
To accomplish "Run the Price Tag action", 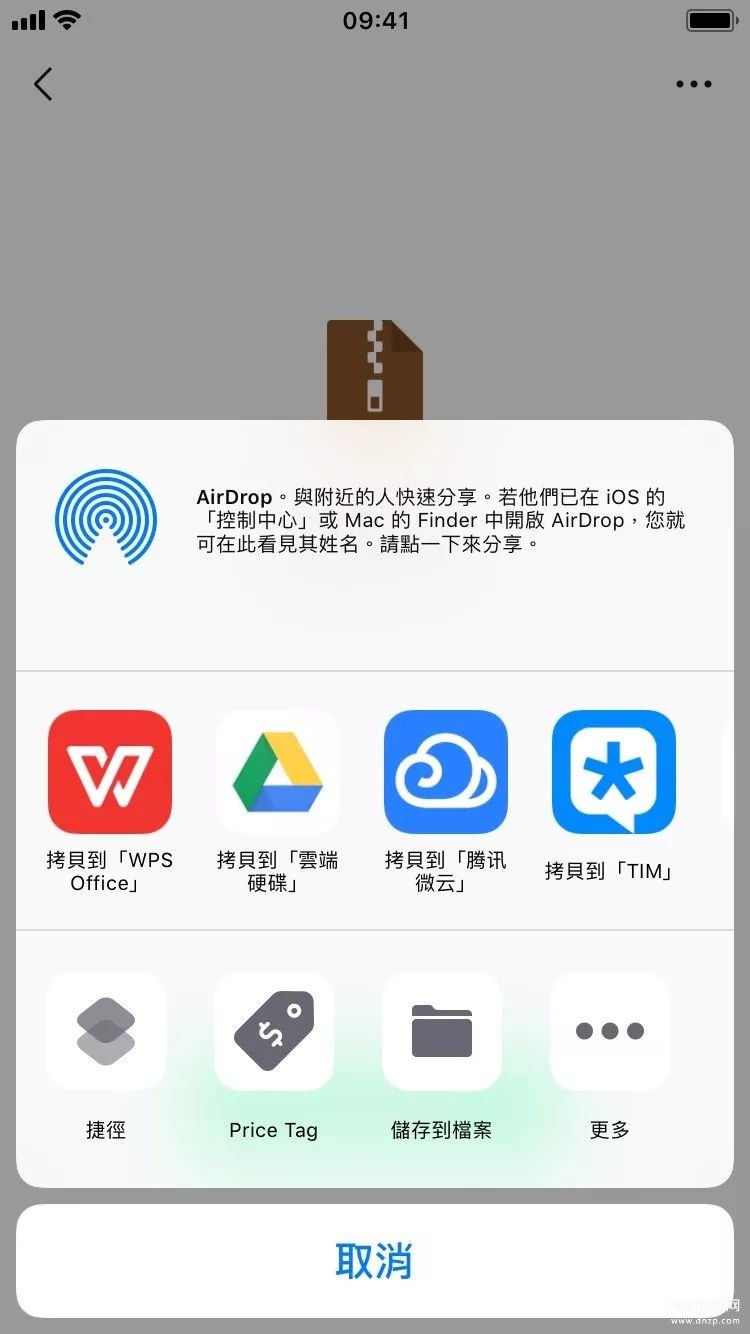I will (274, 1031).
